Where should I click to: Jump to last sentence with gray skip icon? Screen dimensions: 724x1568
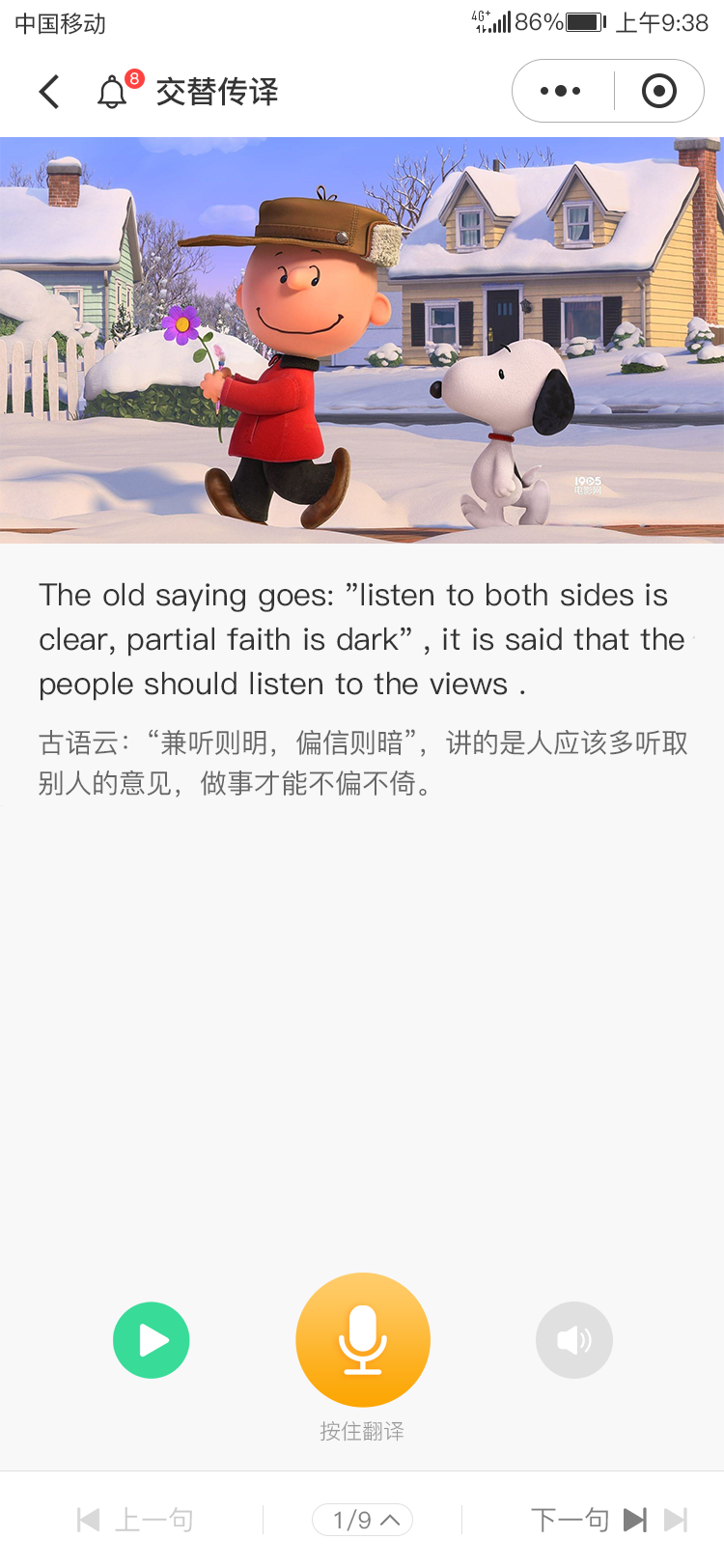676,1520
